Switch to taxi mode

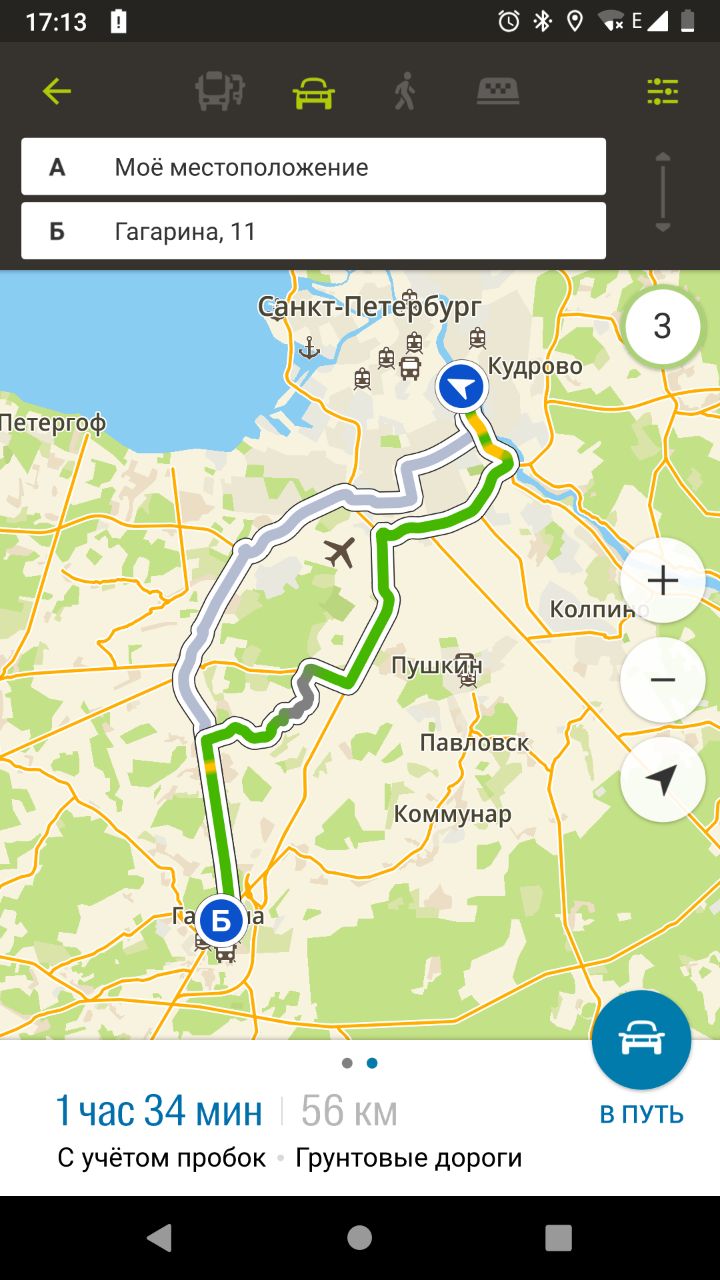[x=497, y=92]
